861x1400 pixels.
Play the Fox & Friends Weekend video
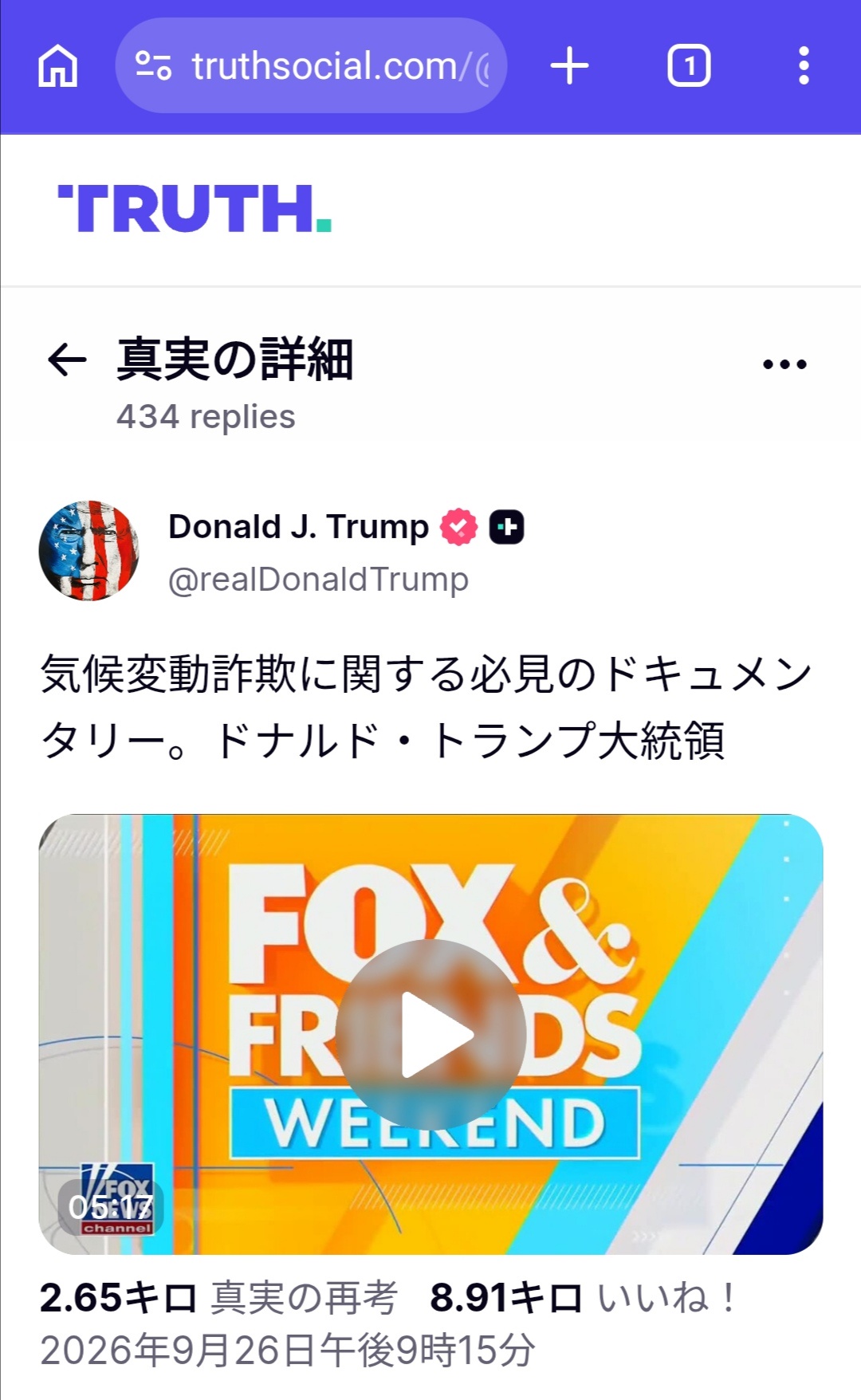point(431,1034)
